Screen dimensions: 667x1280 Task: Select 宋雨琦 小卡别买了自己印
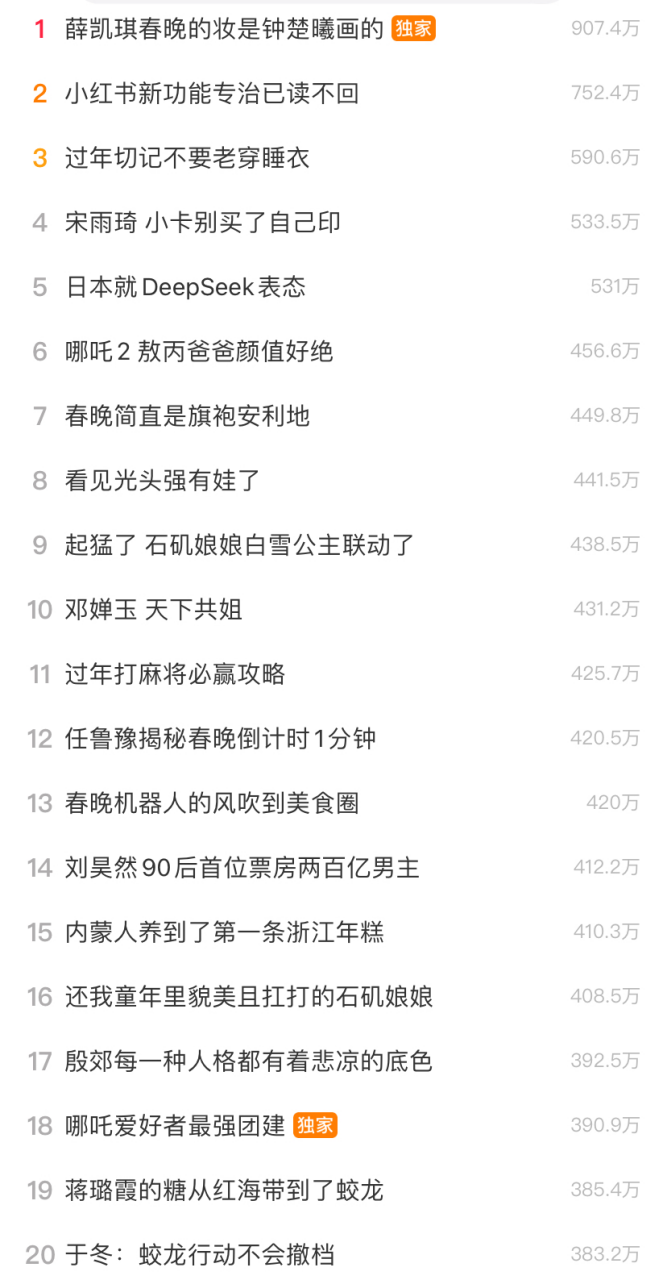click(x=203, y=222)
